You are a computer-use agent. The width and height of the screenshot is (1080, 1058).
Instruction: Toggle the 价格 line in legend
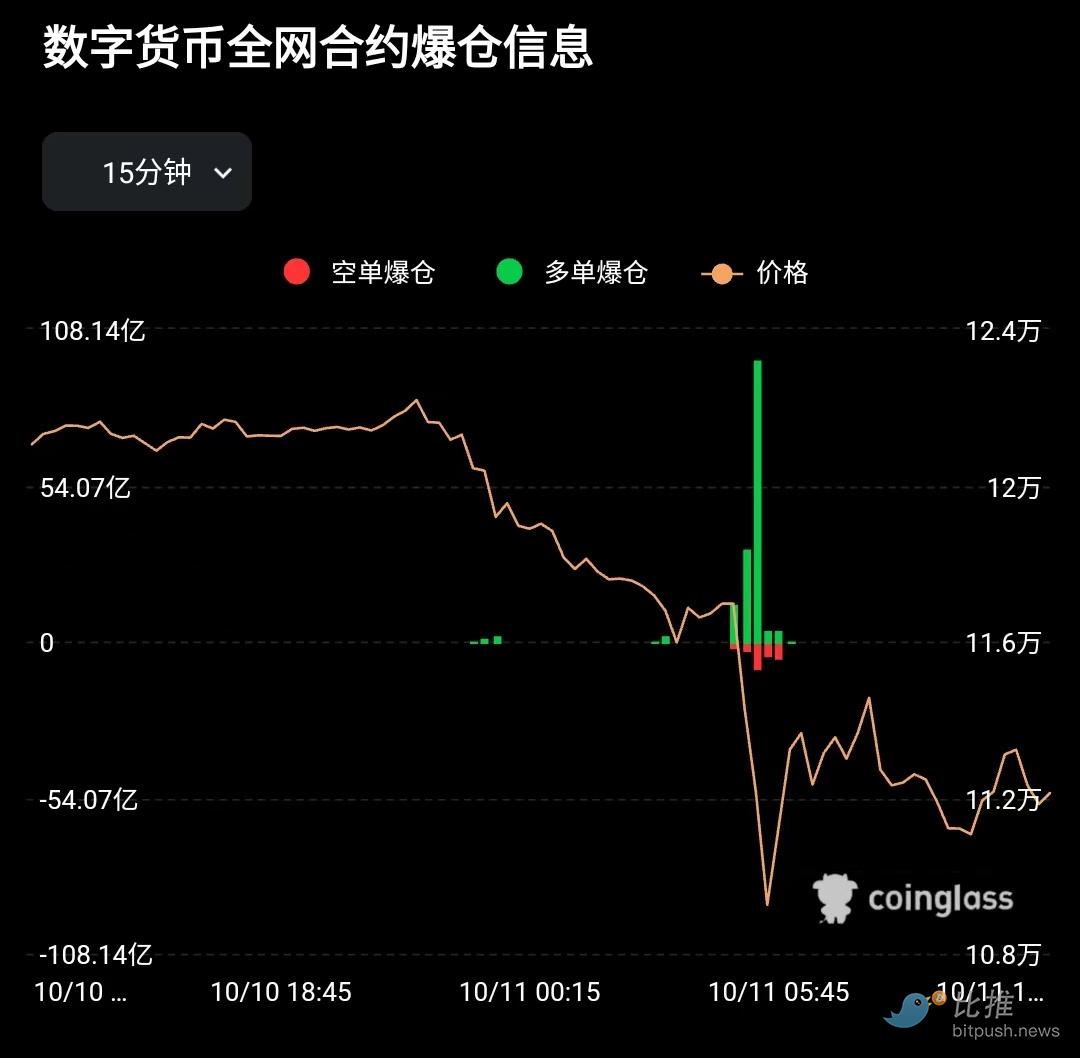756,272
